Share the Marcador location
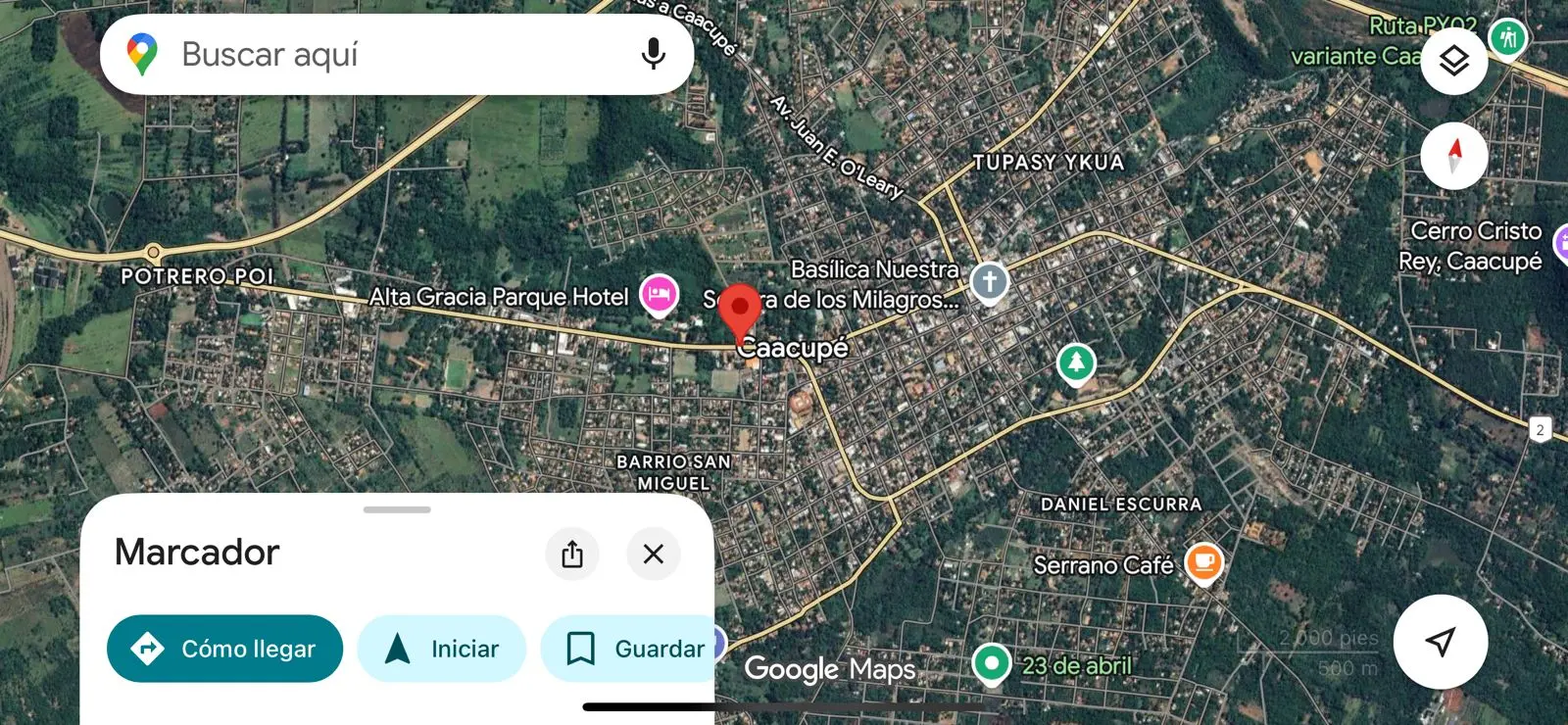Screen dimensions: 1568x725 (572, 555)
